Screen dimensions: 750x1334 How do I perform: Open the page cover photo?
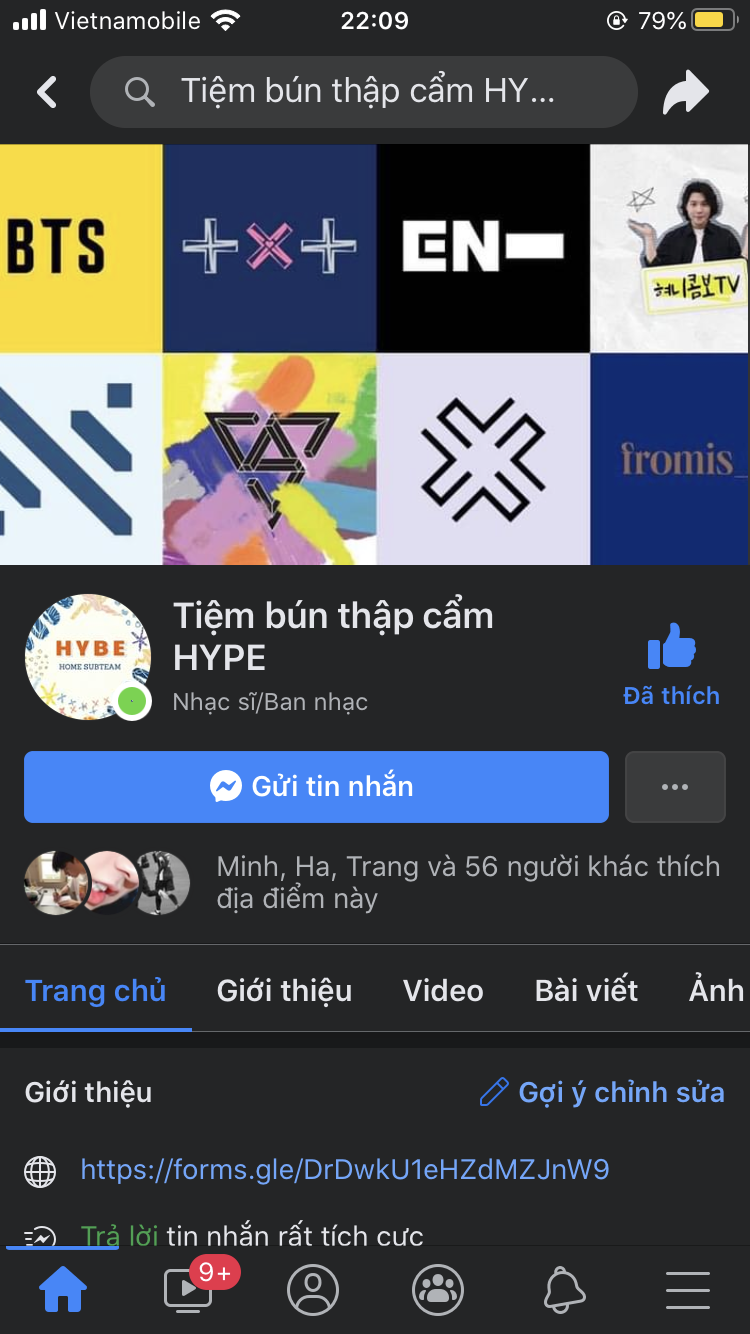(x=375, y=354)
